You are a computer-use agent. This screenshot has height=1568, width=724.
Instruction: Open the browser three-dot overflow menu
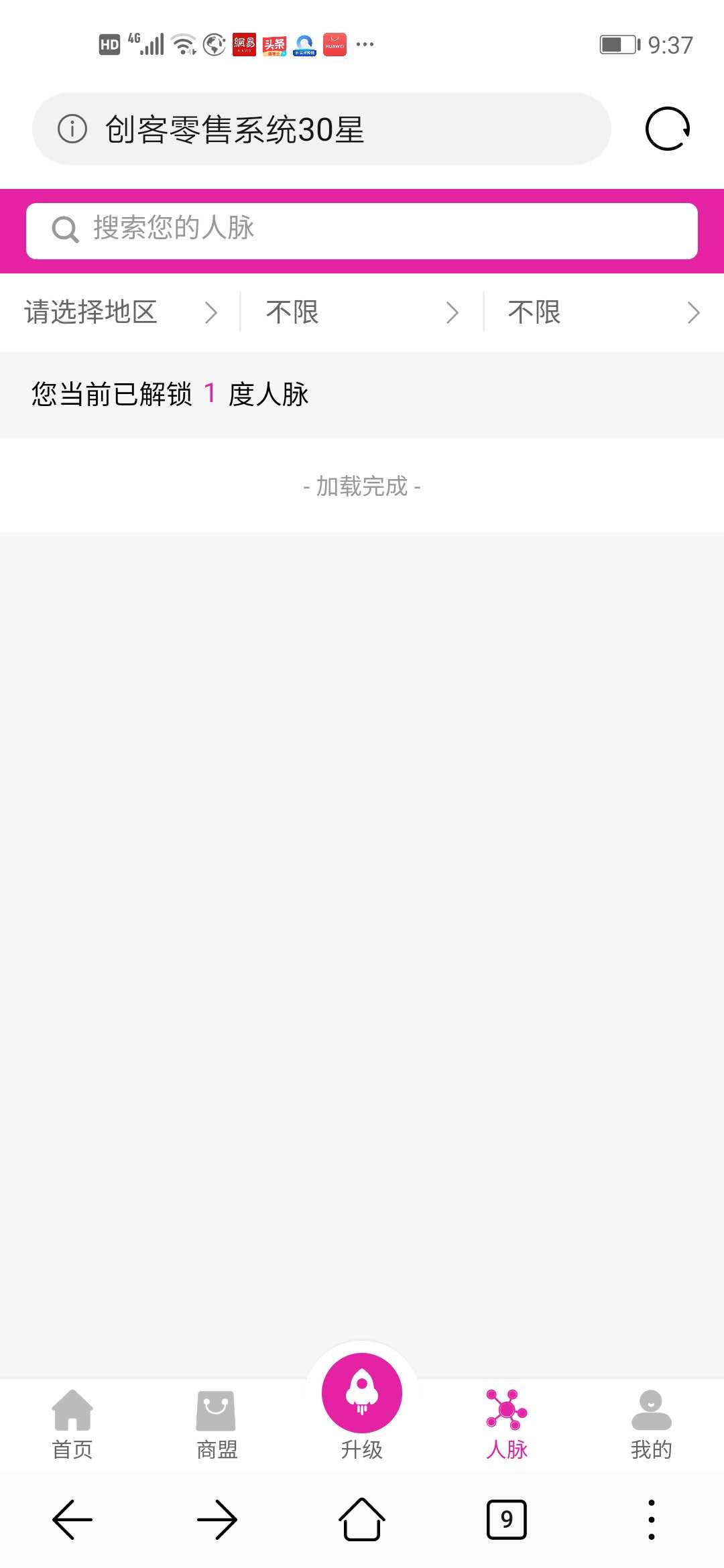(x=651, y=1519)
